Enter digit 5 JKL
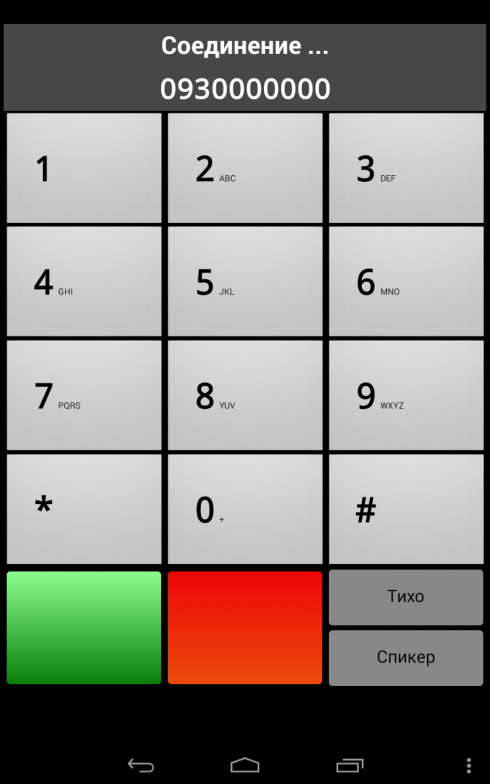The width and height of the screenshot is (490, 784). tap(245, 282)
